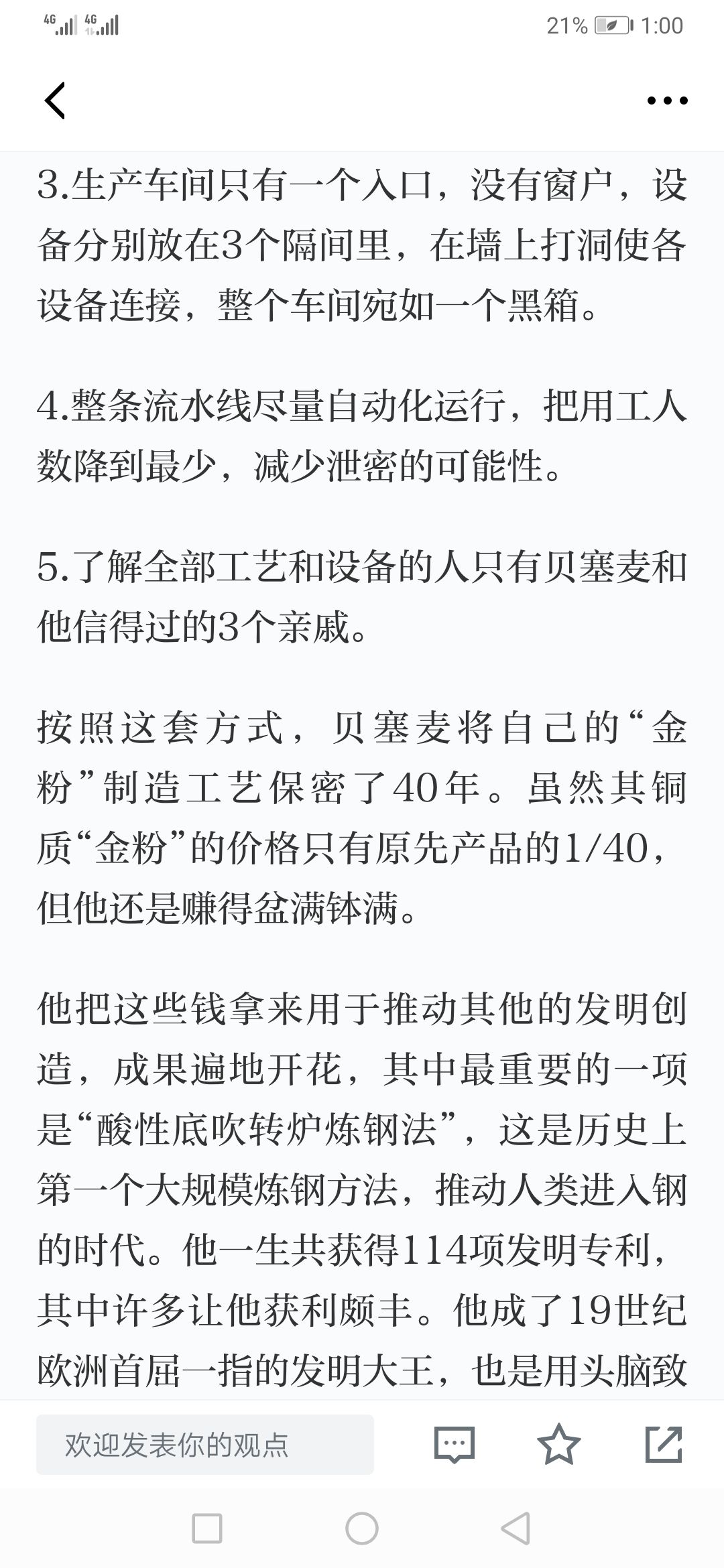Open the comments speech-bubble icon
Viewport: 724px width, 1568px height.
(454, 1445)
